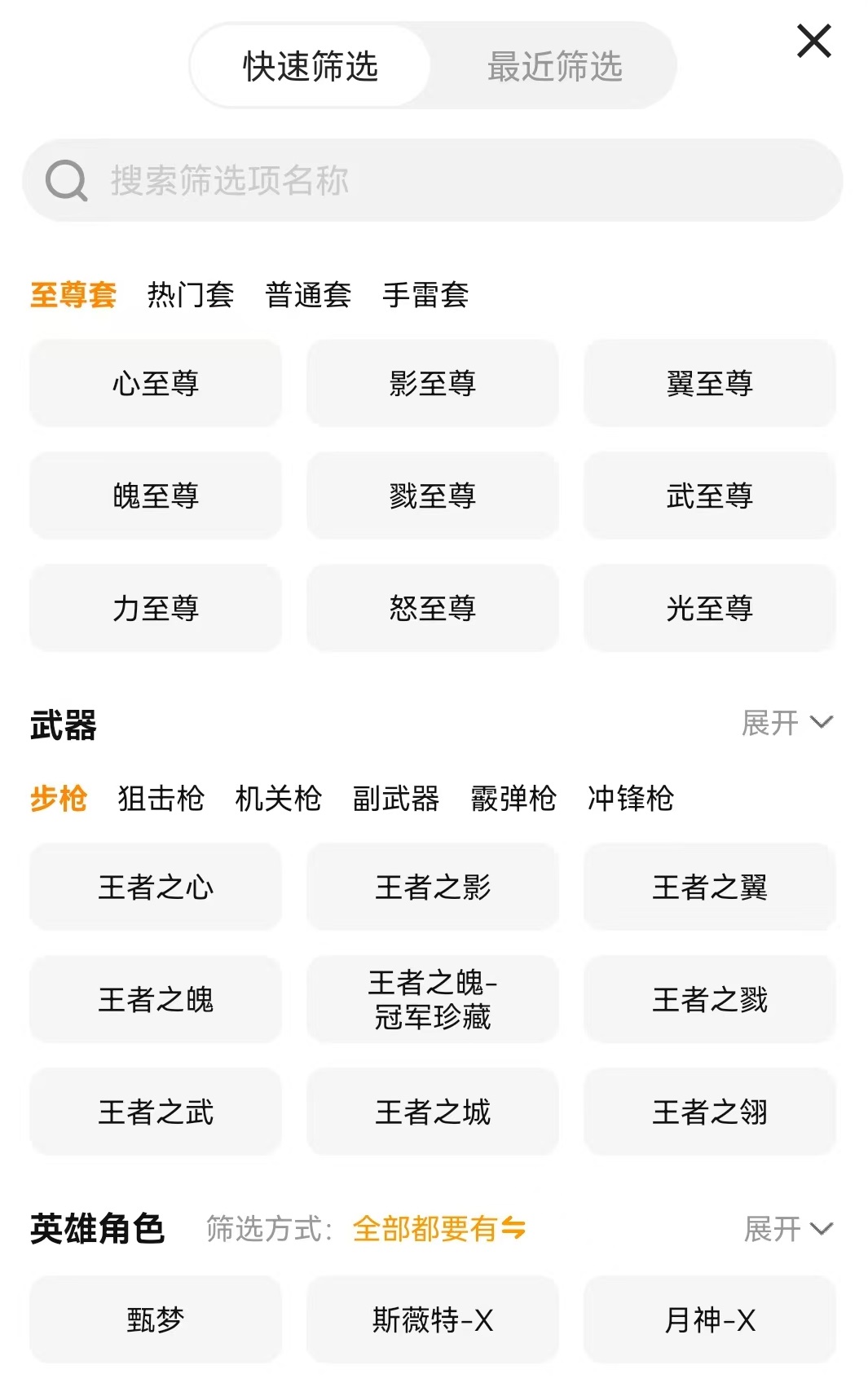Pick the 戮至尊 filter chip
Viewport: 868px width, 1383px height.
coord(432,496)
